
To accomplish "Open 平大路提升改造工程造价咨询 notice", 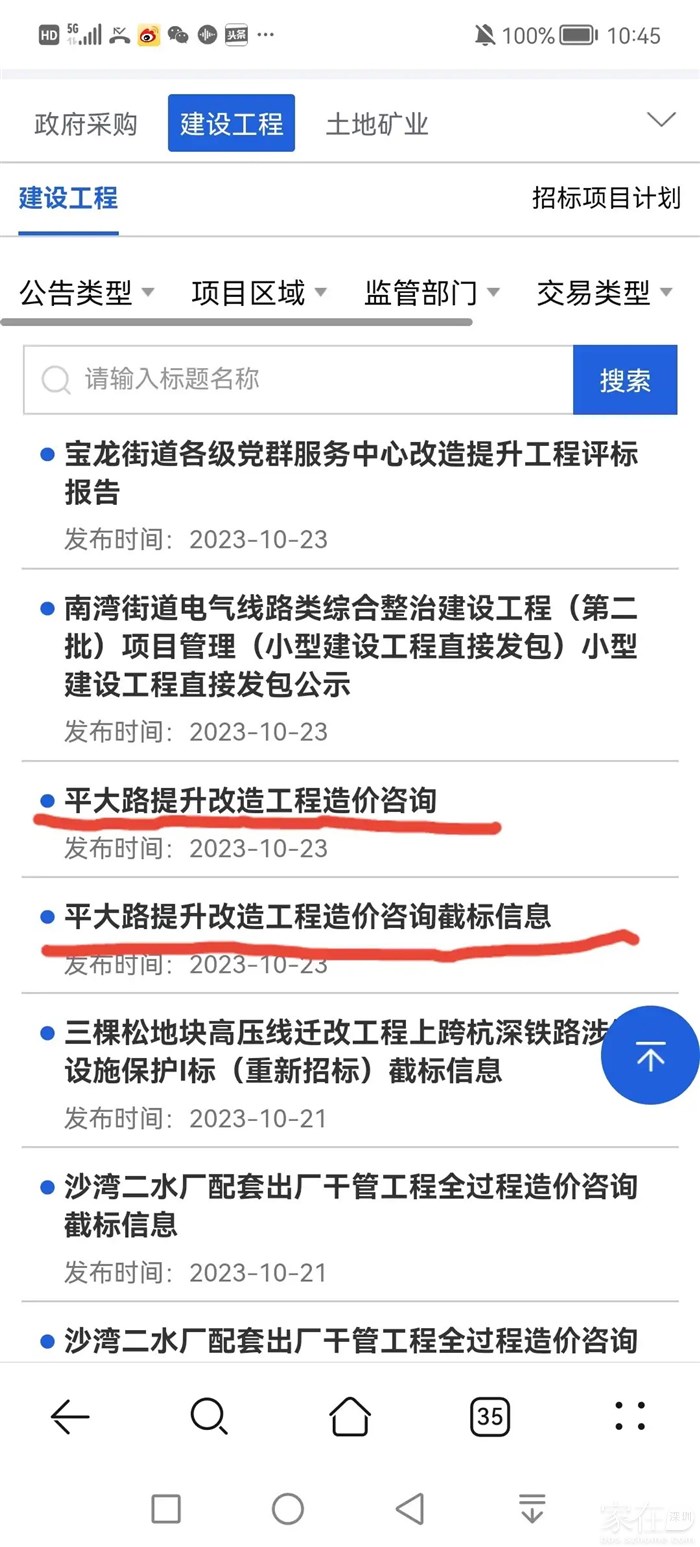I will point(250,801).
